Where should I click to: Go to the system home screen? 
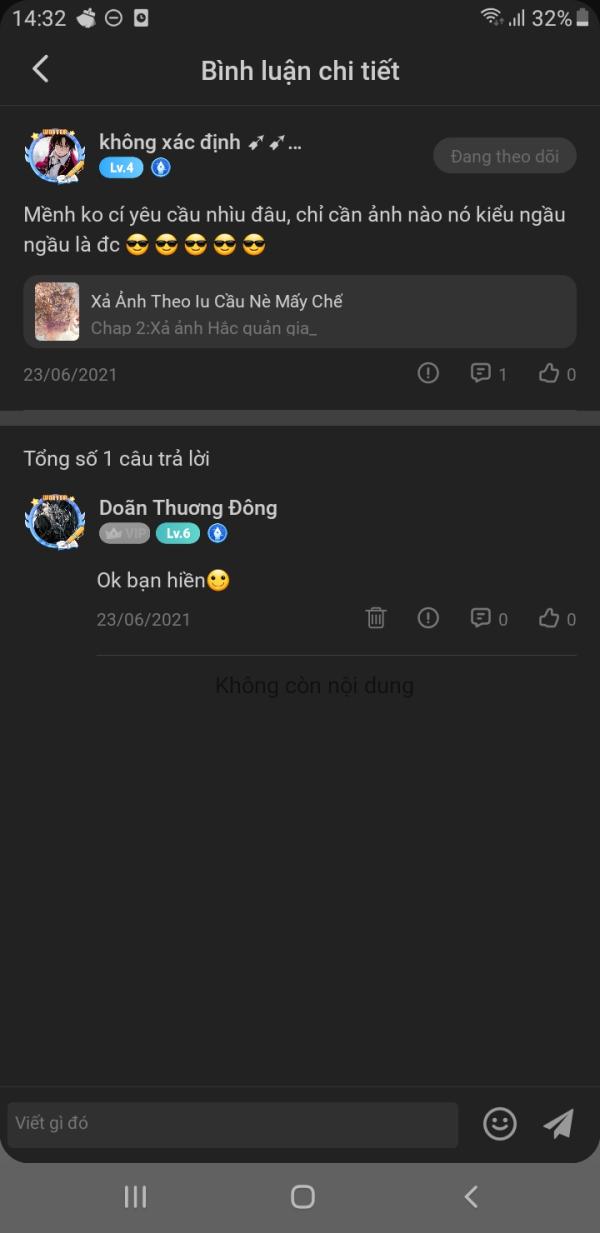coord(302,1196)
